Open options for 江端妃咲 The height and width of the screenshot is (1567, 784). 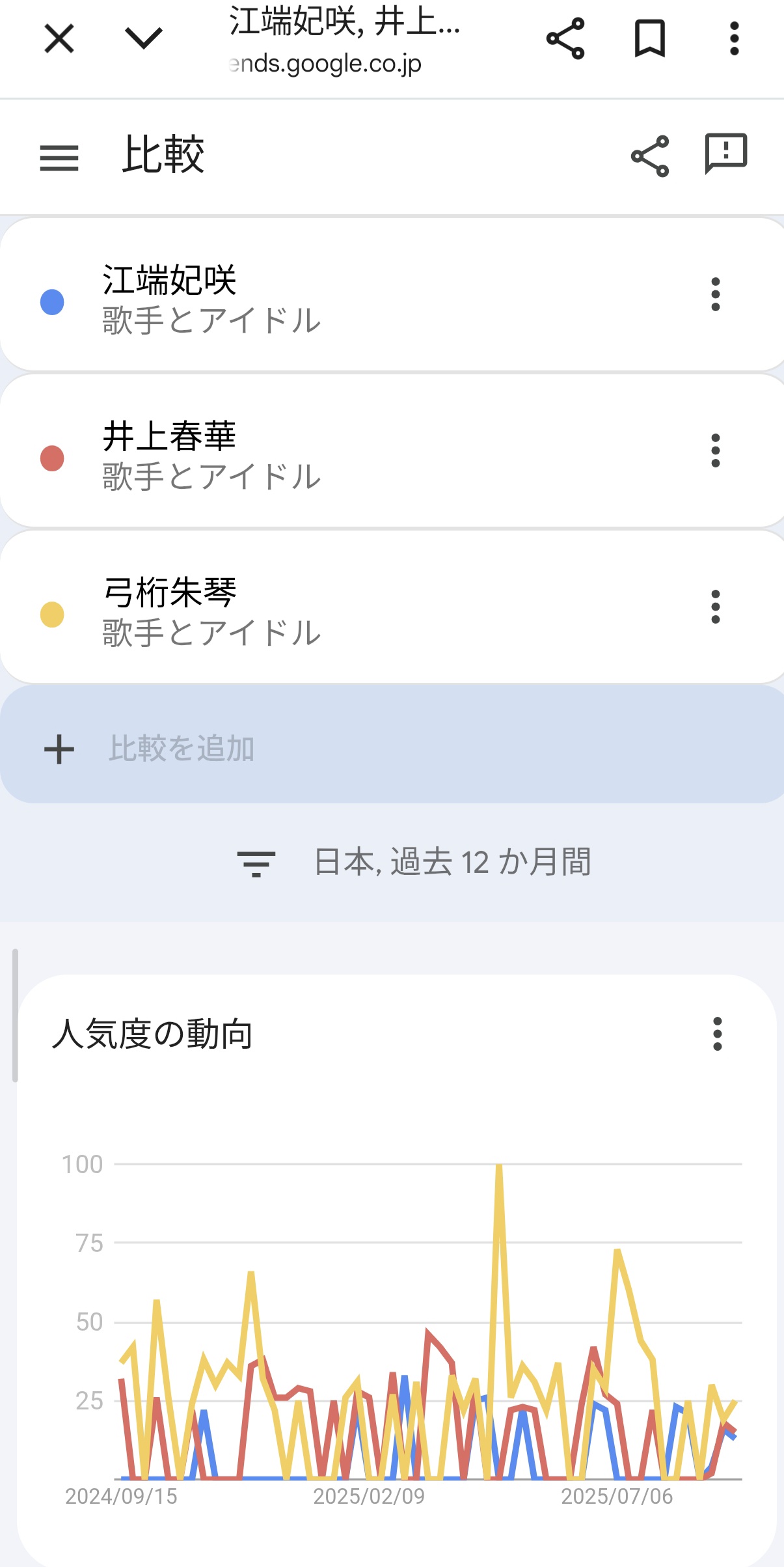click(x=715, y=294)
